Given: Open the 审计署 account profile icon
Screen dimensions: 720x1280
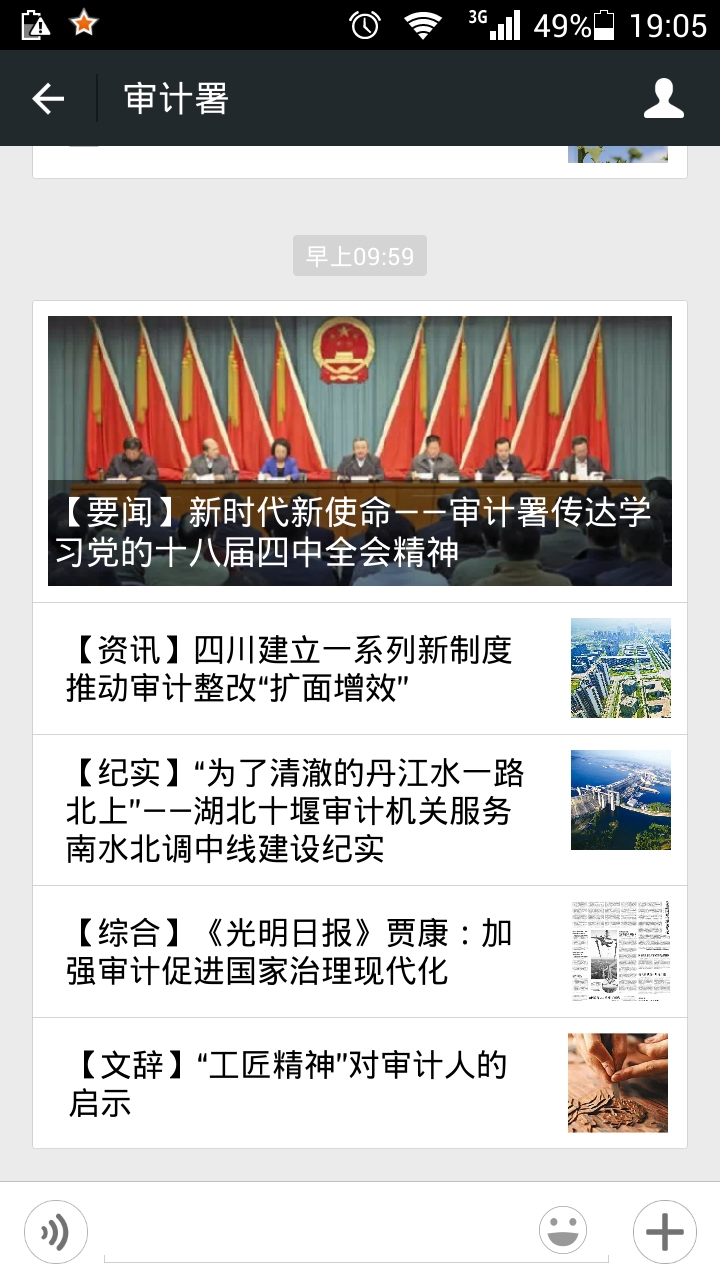Looking at the screenshot, I should [x=663, y=98].
